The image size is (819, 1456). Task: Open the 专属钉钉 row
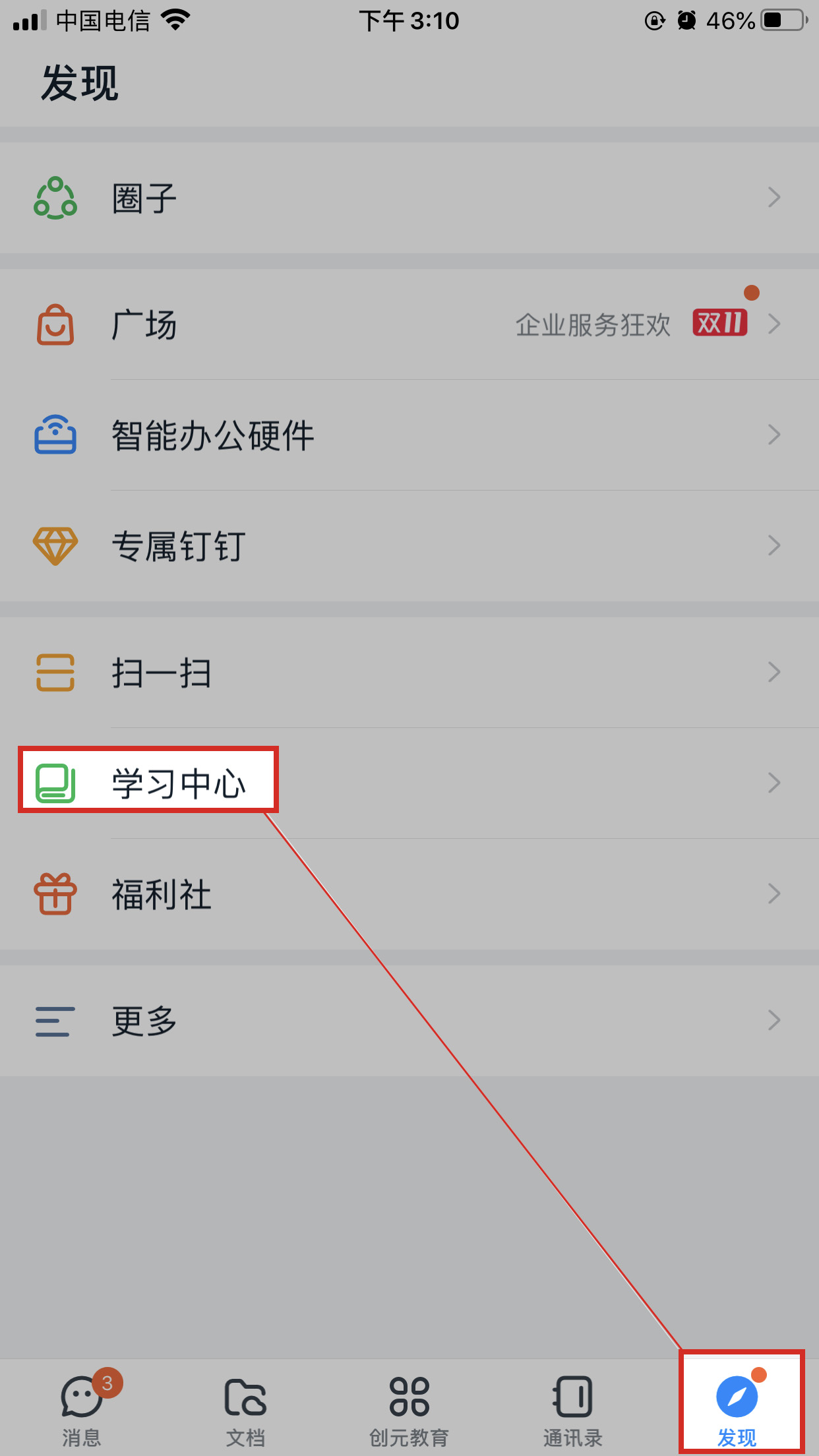click(409, 546)
